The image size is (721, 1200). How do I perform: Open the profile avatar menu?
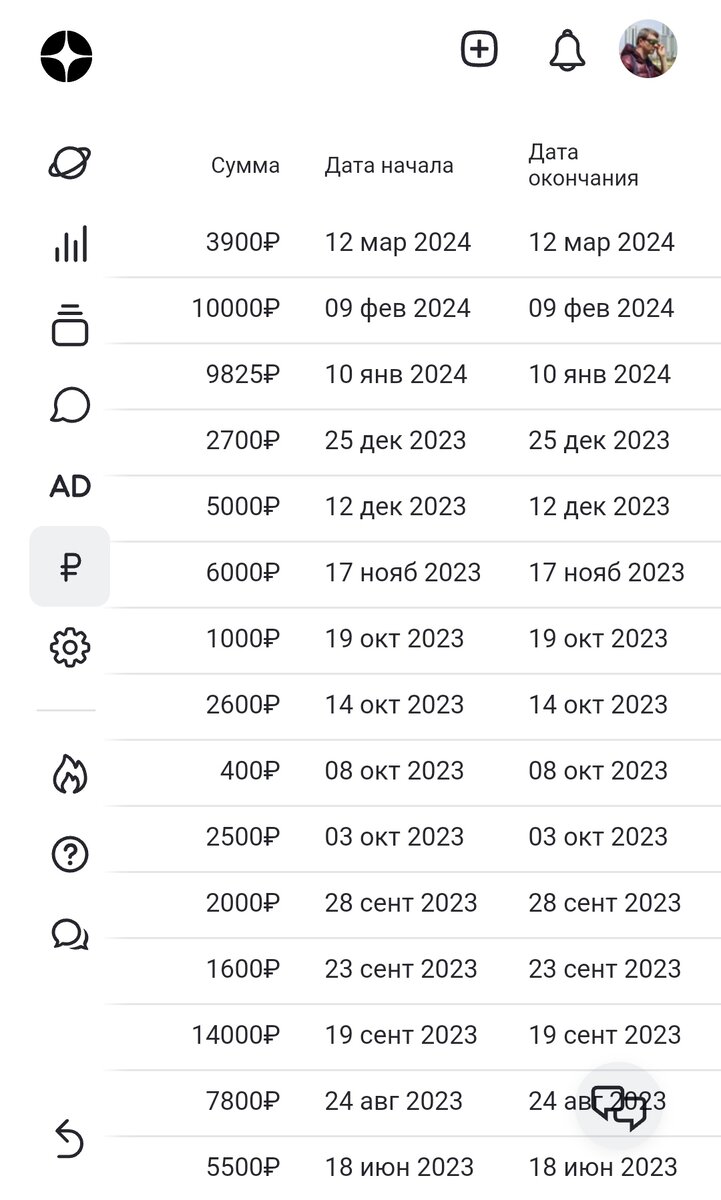648,49
